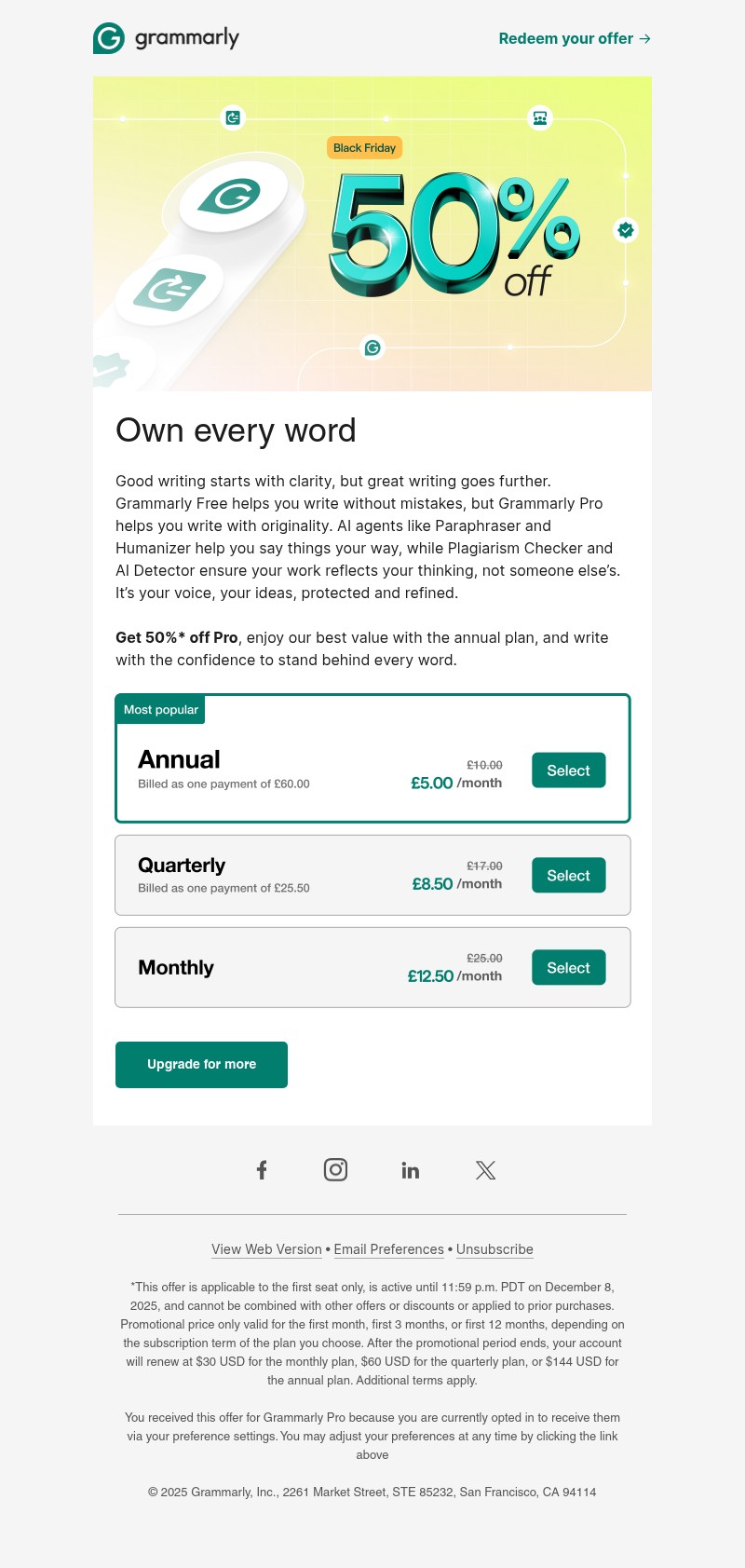The width and height of the screenshot is (745, 1568).
Task: Click the small G icon below the 50% graphic
Action: pos(372,348)
